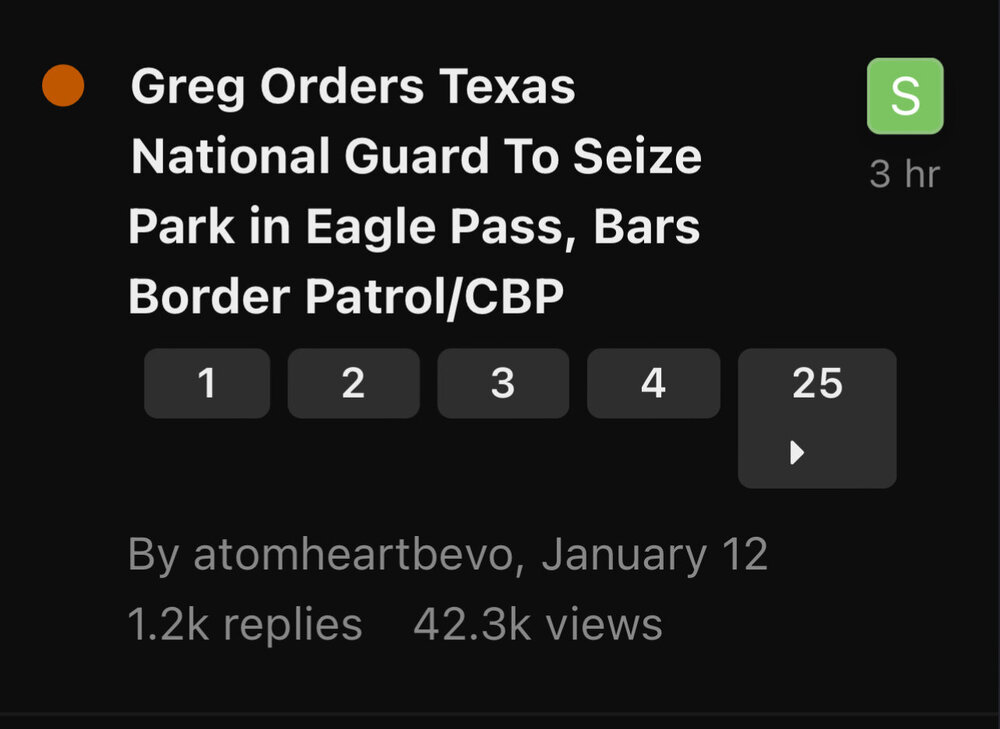Open the last poster's green S avatar
1000x729 pixels.
pos(904,96)
